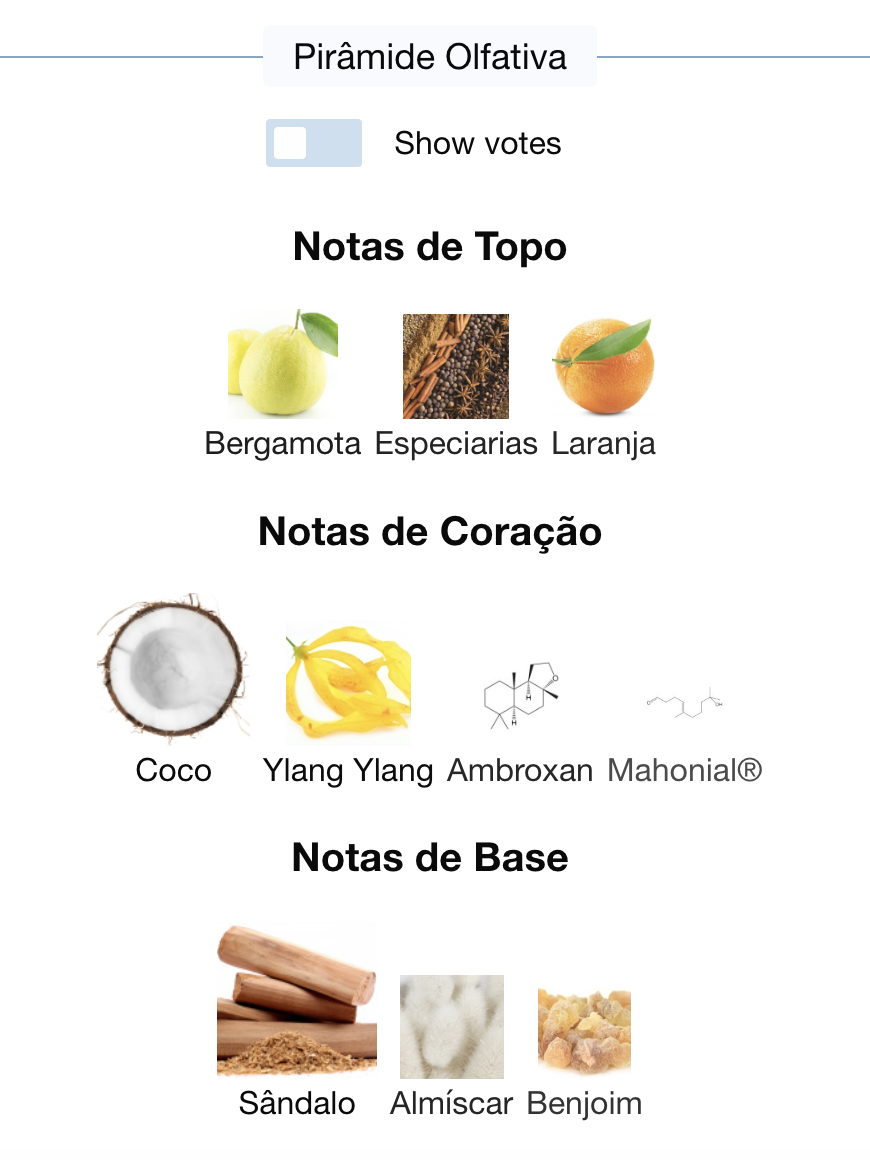Viewport: 870px width, 1160px height.
Task: Open the Especiarias note
Action: [455, 366]
